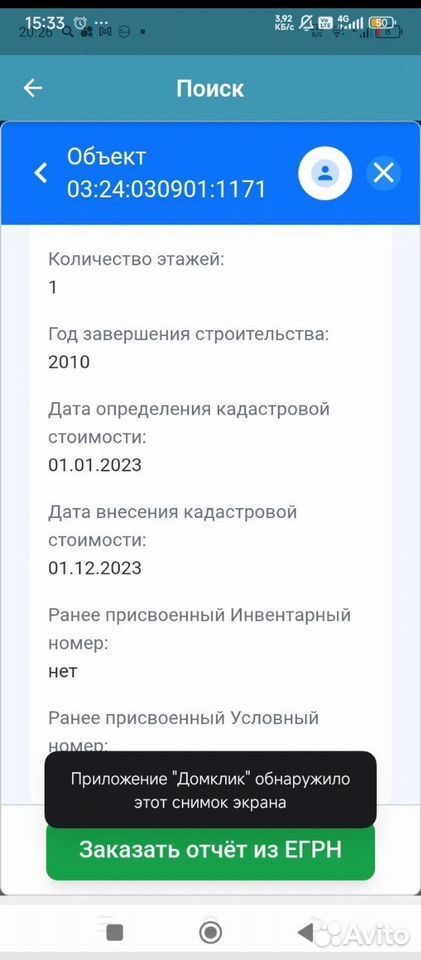Close the Объект details panel

click(x=384, y=173)
